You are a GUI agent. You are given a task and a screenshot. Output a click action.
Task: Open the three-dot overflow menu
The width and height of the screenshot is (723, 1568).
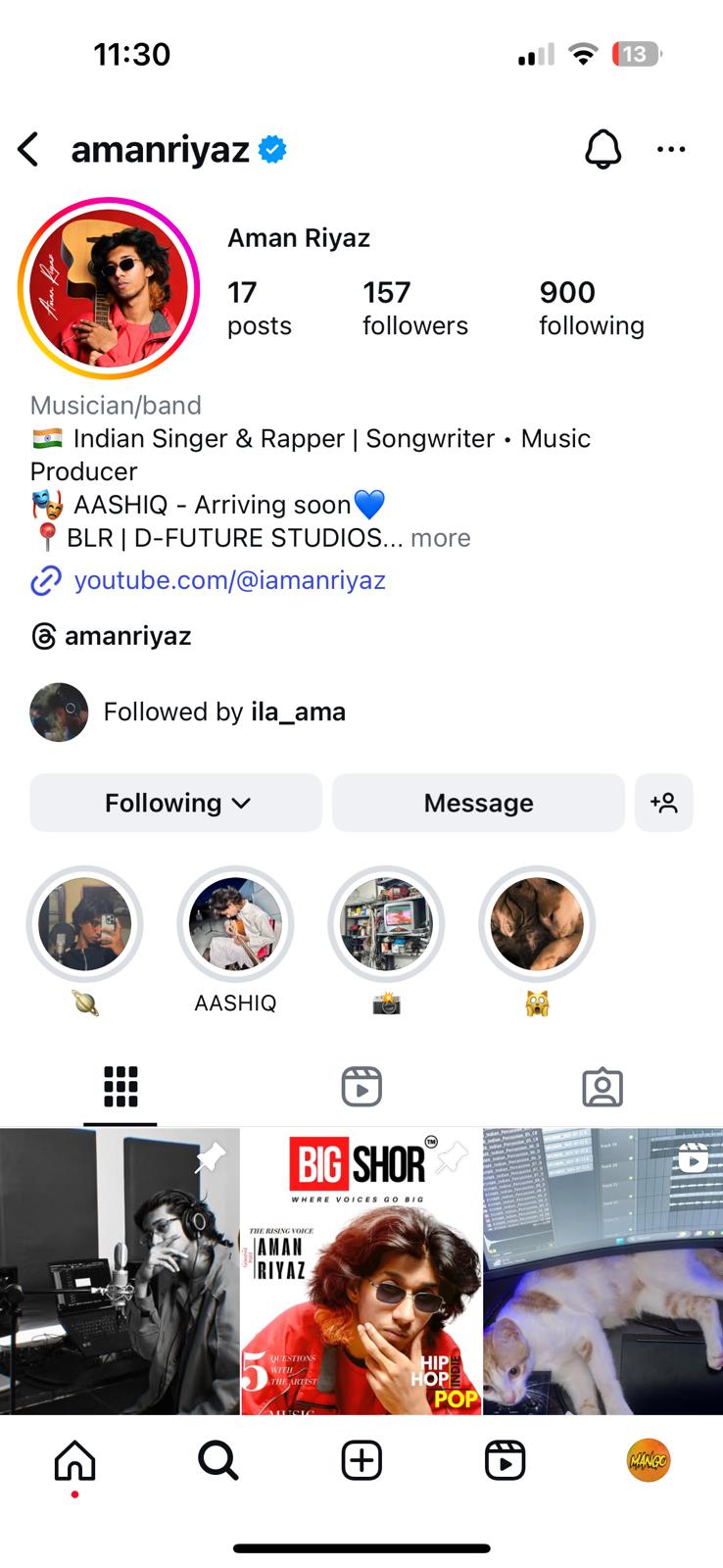point(671,150)
